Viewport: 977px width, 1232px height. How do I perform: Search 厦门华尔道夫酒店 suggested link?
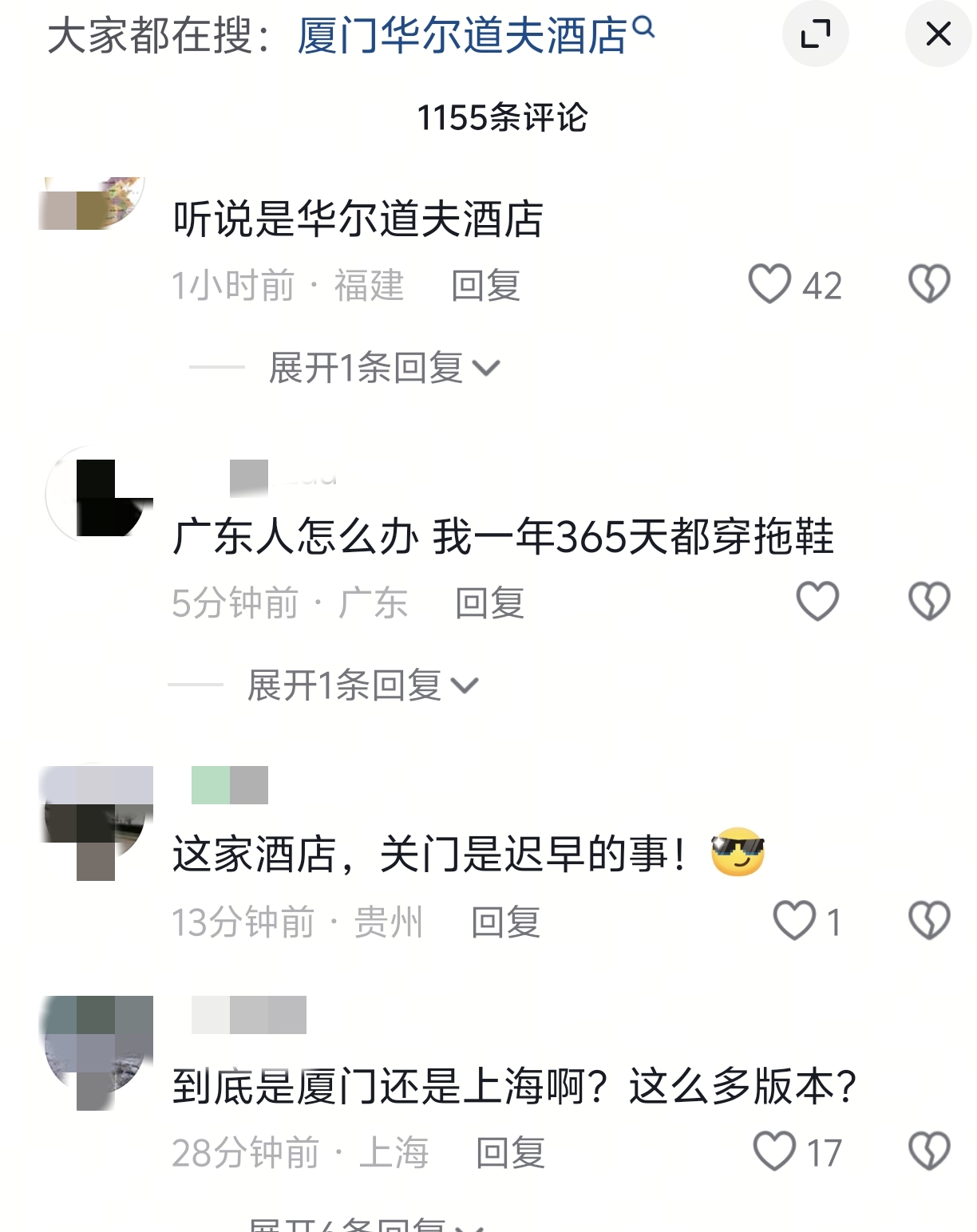475,36
